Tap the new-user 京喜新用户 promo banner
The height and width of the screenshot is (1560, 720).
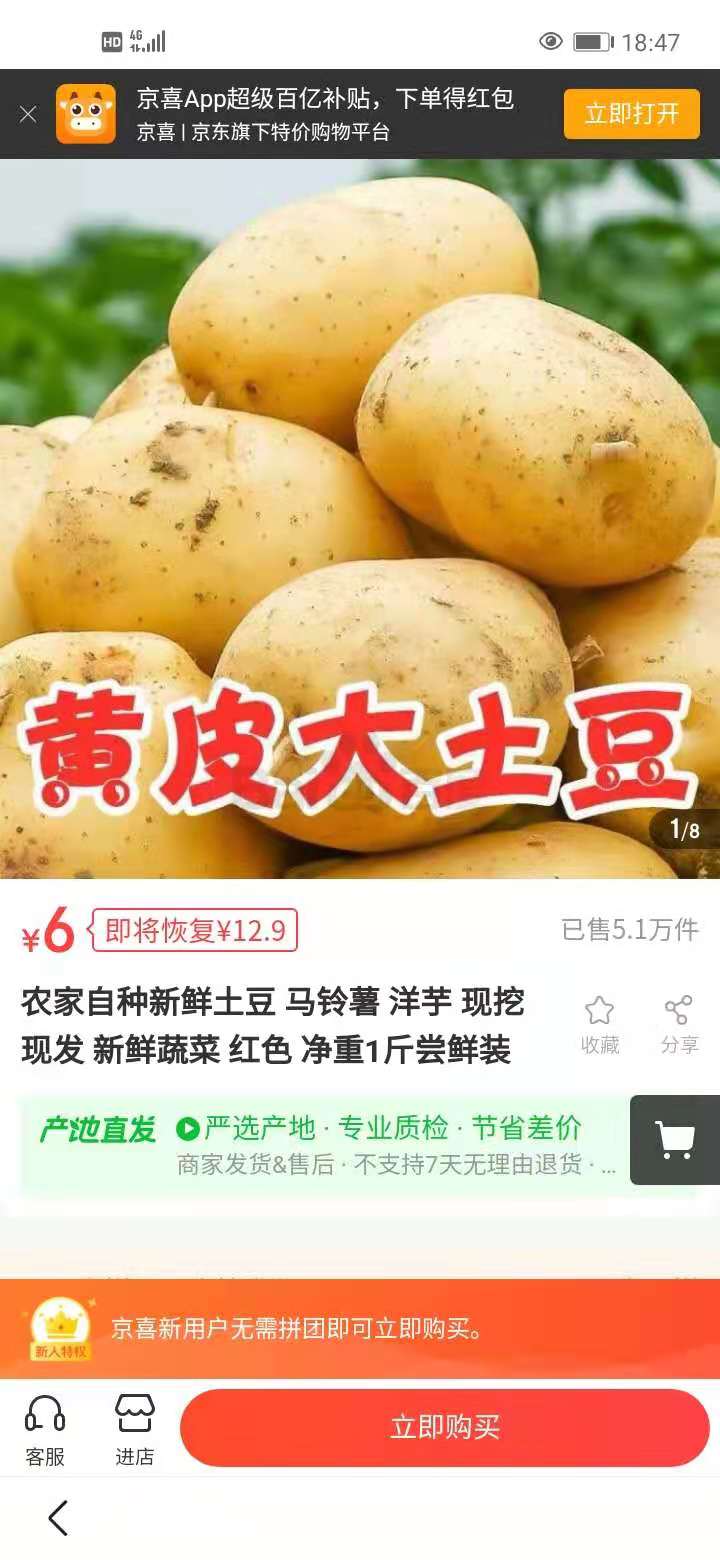click(360, 1329)
